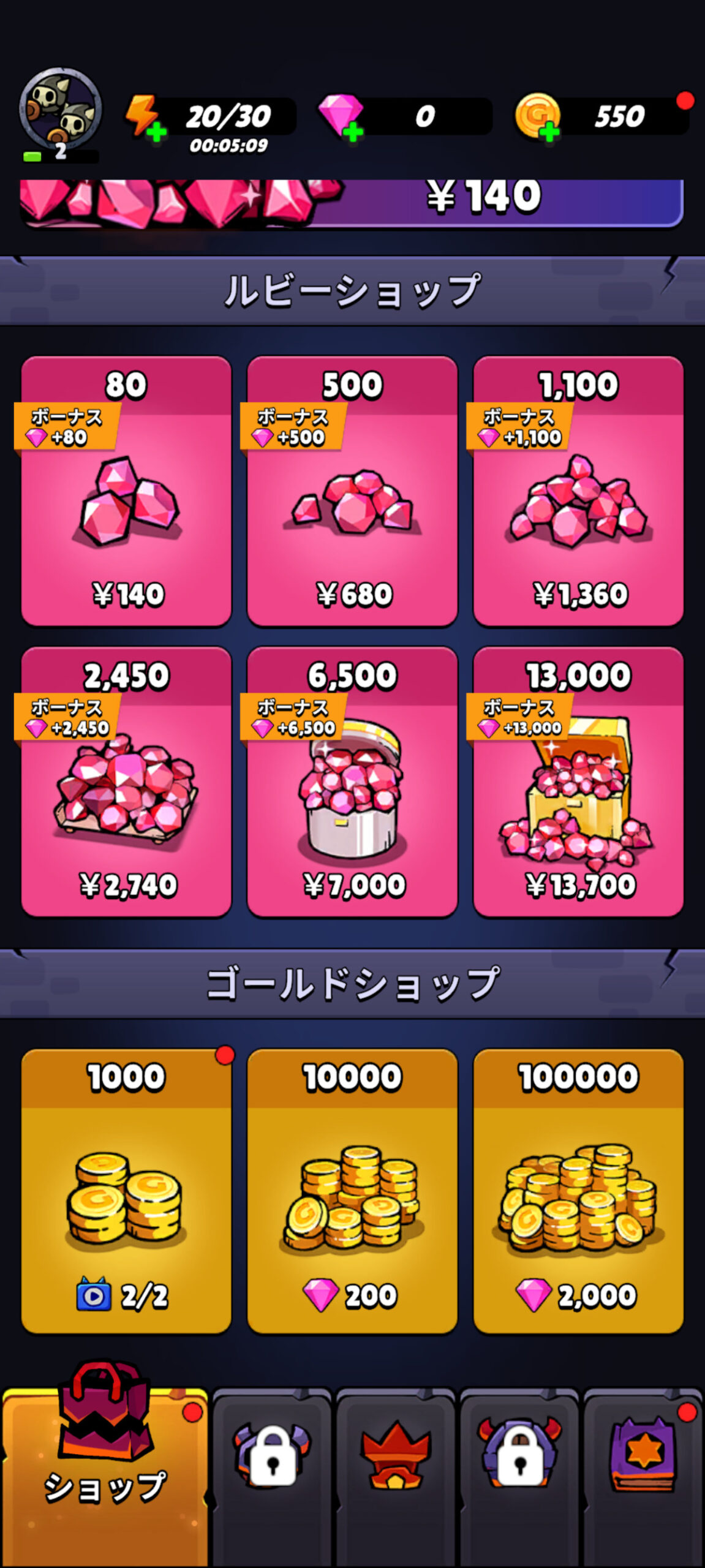Select the 13,000 ruby chest for ¥13,700
The width and height of the screenshot is (705, 1568).
[578, 782]
